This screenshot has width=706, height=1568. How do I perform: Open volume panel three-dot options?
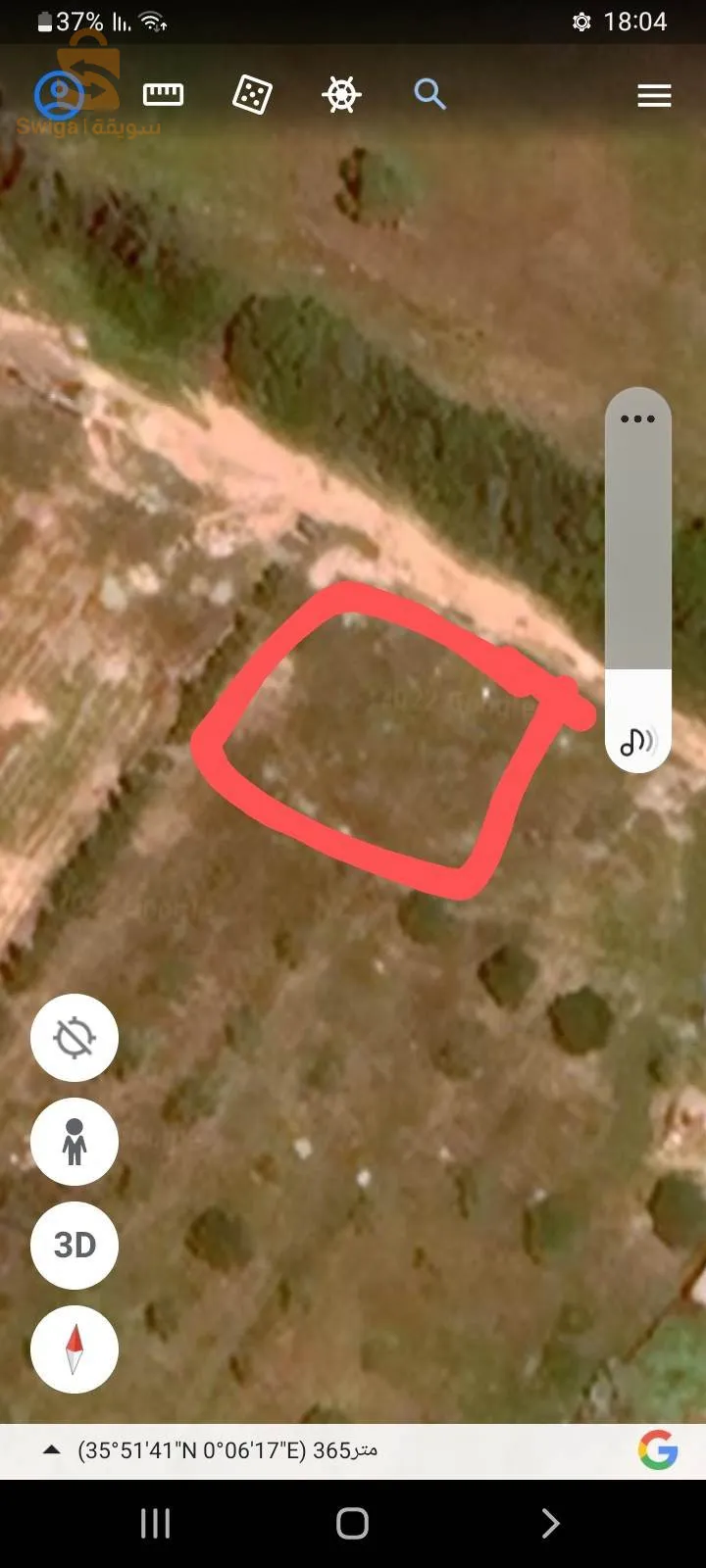click(637, 419)
